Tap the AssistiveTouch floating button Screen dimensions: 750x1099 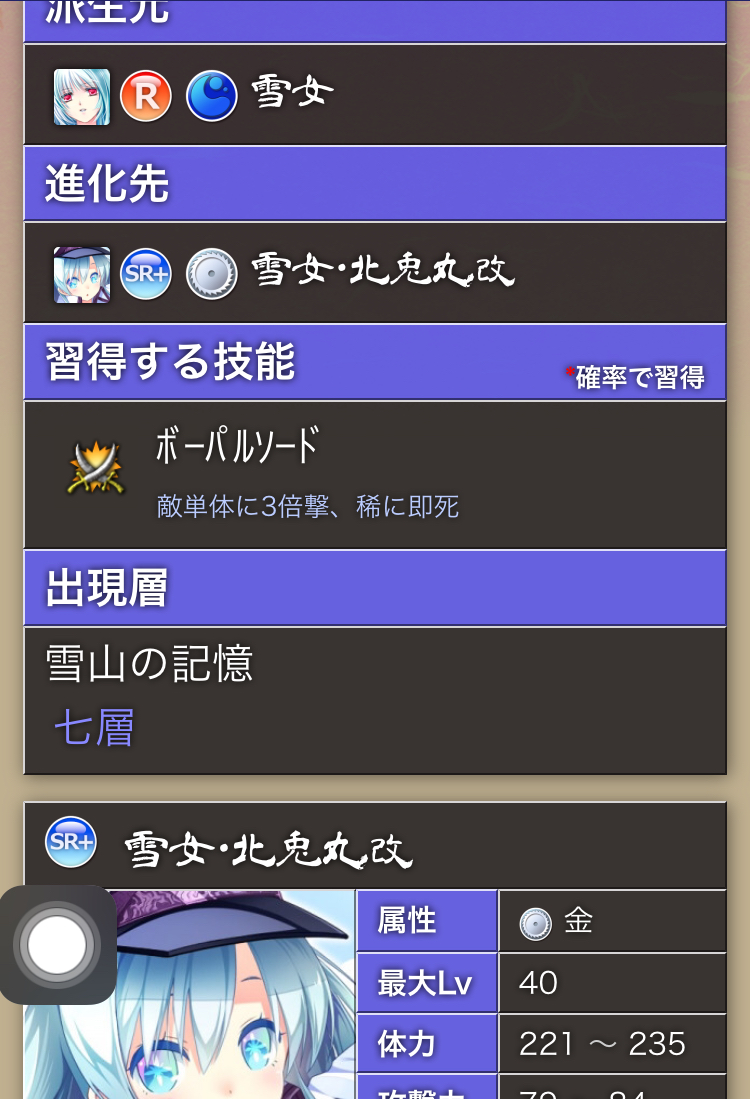[57, 944]
